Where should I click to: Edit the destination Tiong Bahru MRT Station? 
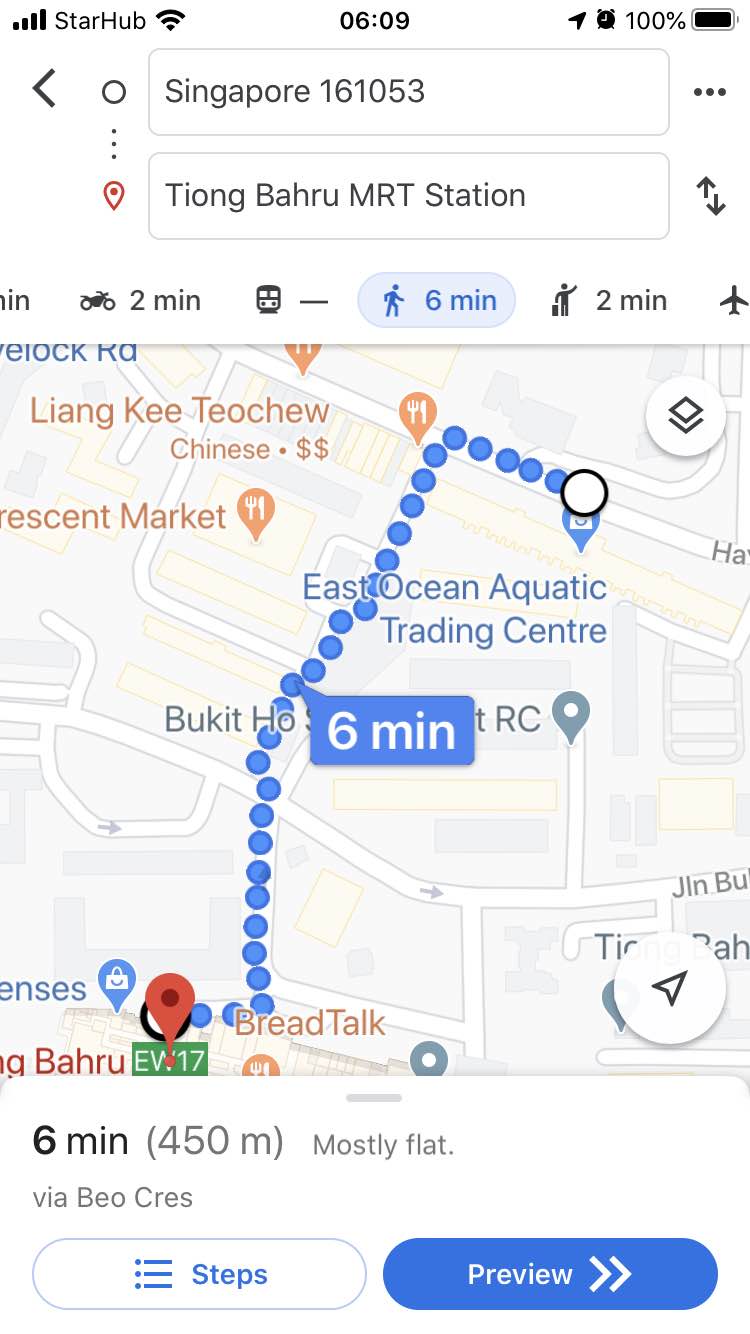[x=408, y=196]
